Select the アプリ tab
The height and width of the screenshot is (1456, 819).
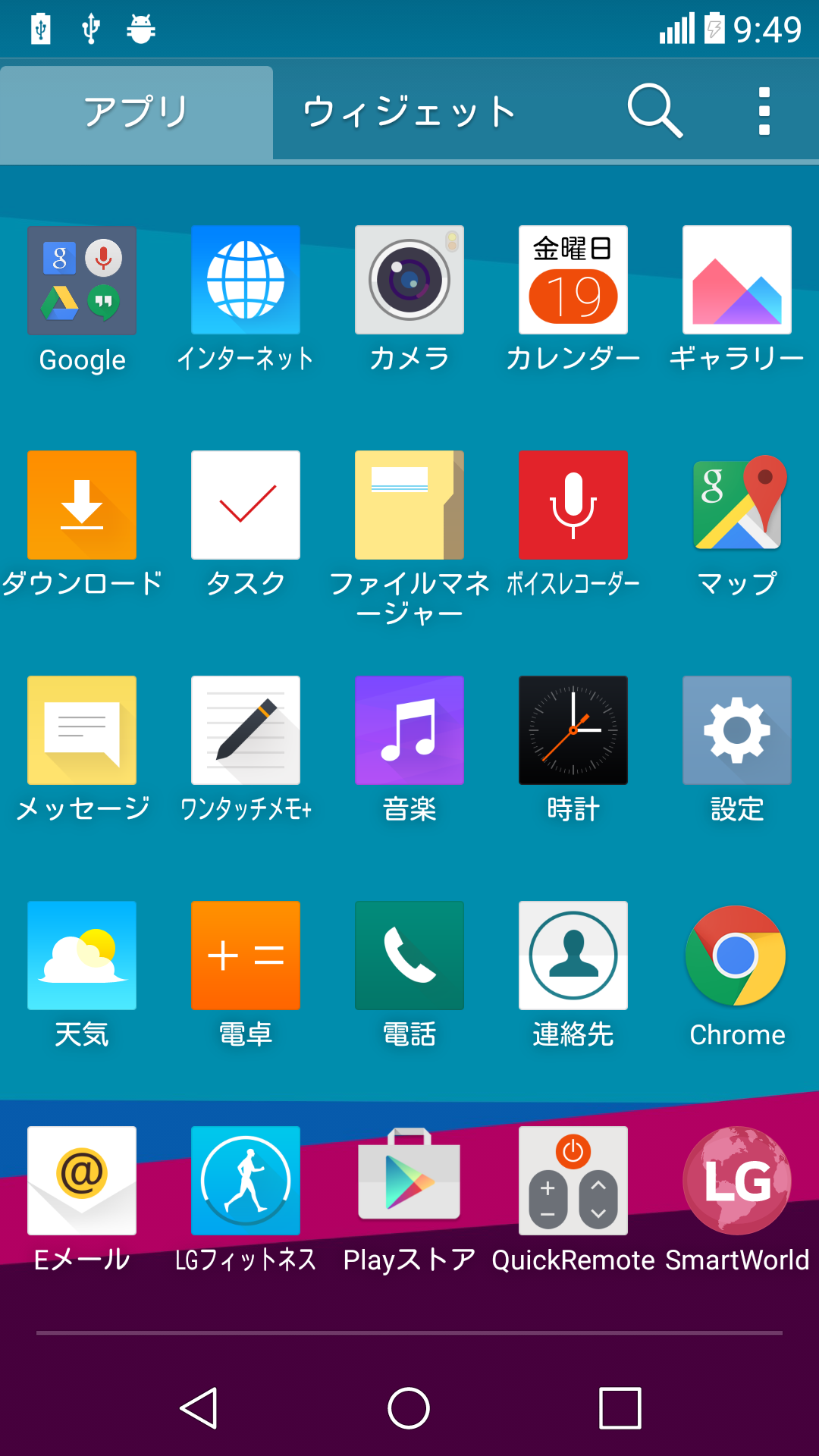pos(136,112)
